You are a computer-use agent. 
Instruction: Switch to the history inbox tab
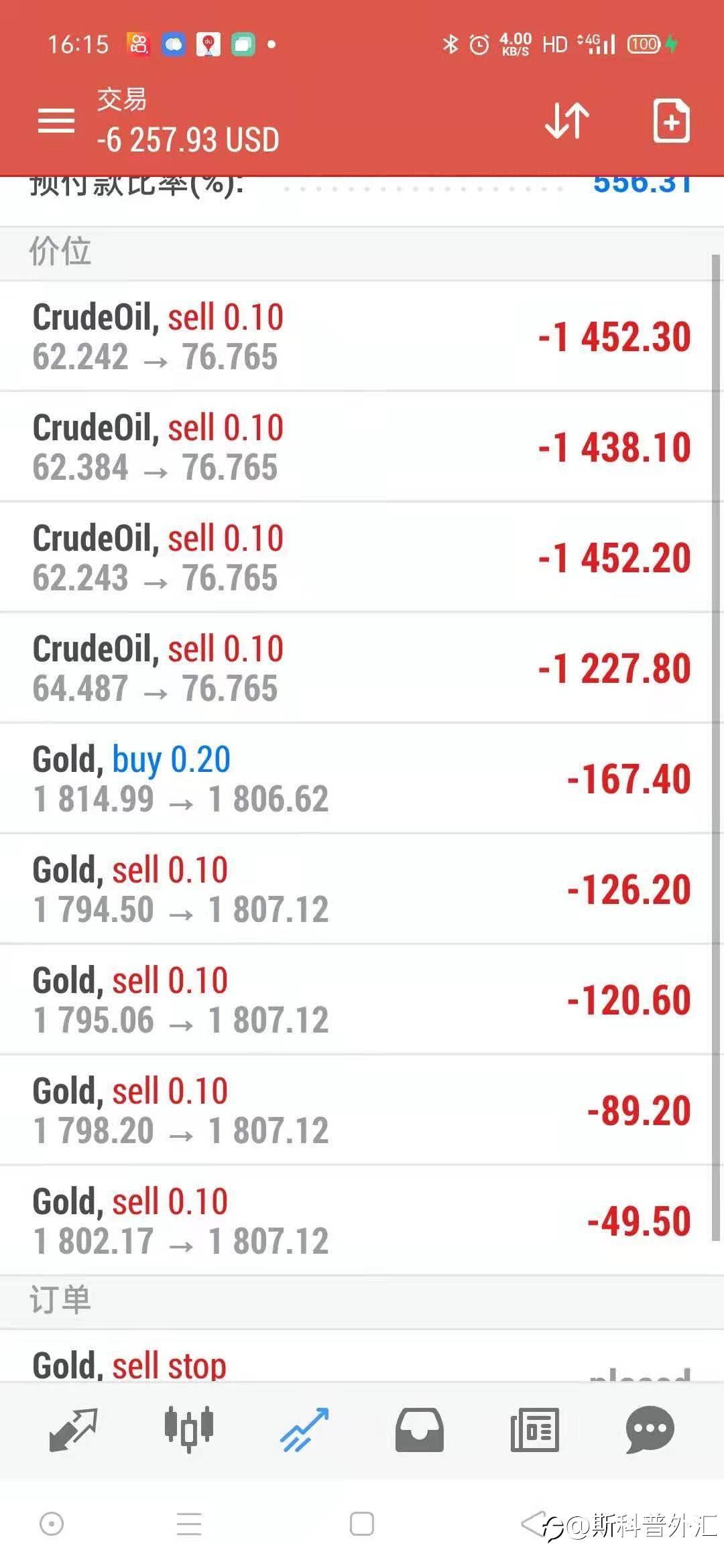point(419,1430)
